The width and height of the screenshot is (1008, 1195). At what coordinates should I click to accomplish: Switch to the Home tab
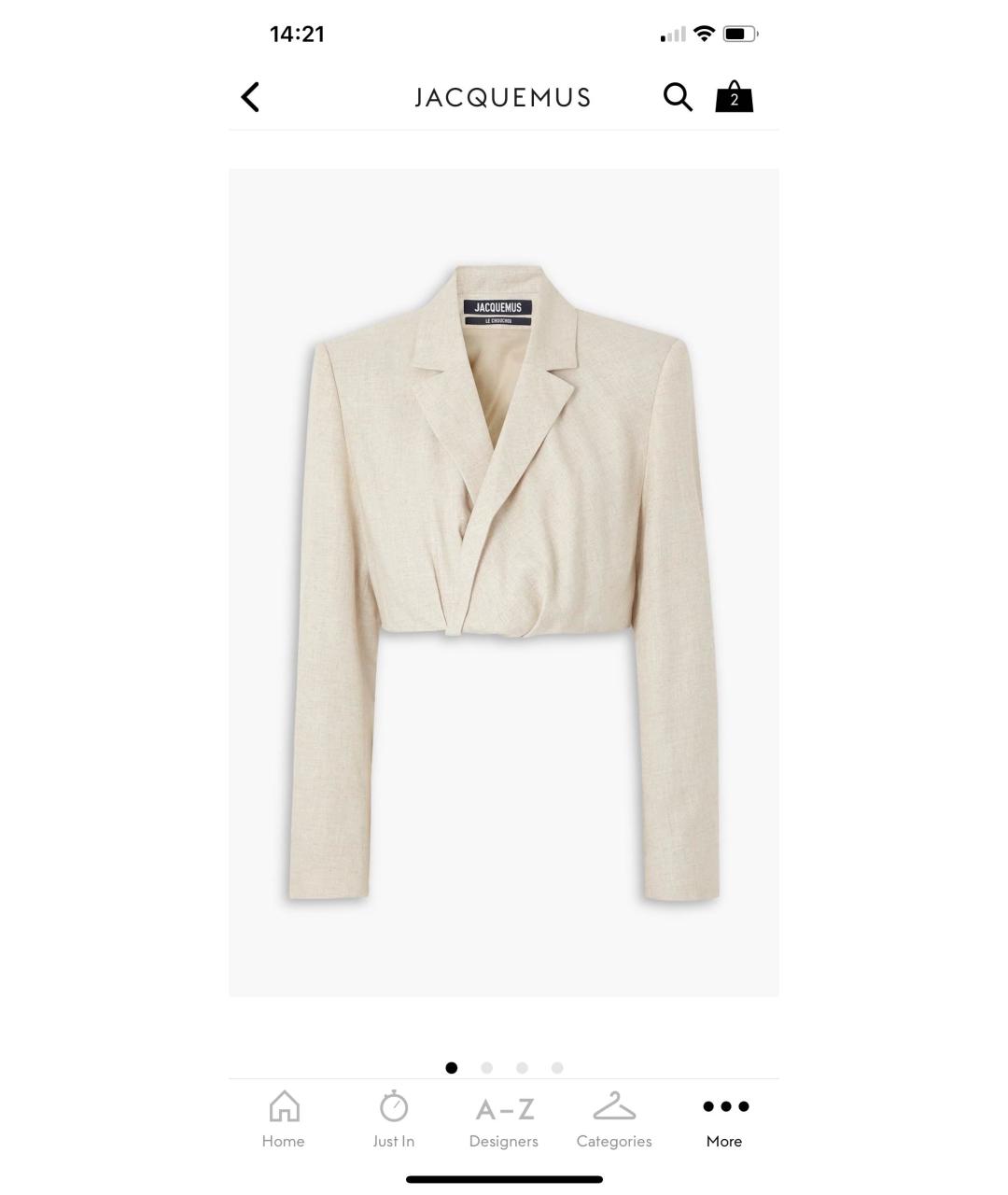pos(284,1119)
